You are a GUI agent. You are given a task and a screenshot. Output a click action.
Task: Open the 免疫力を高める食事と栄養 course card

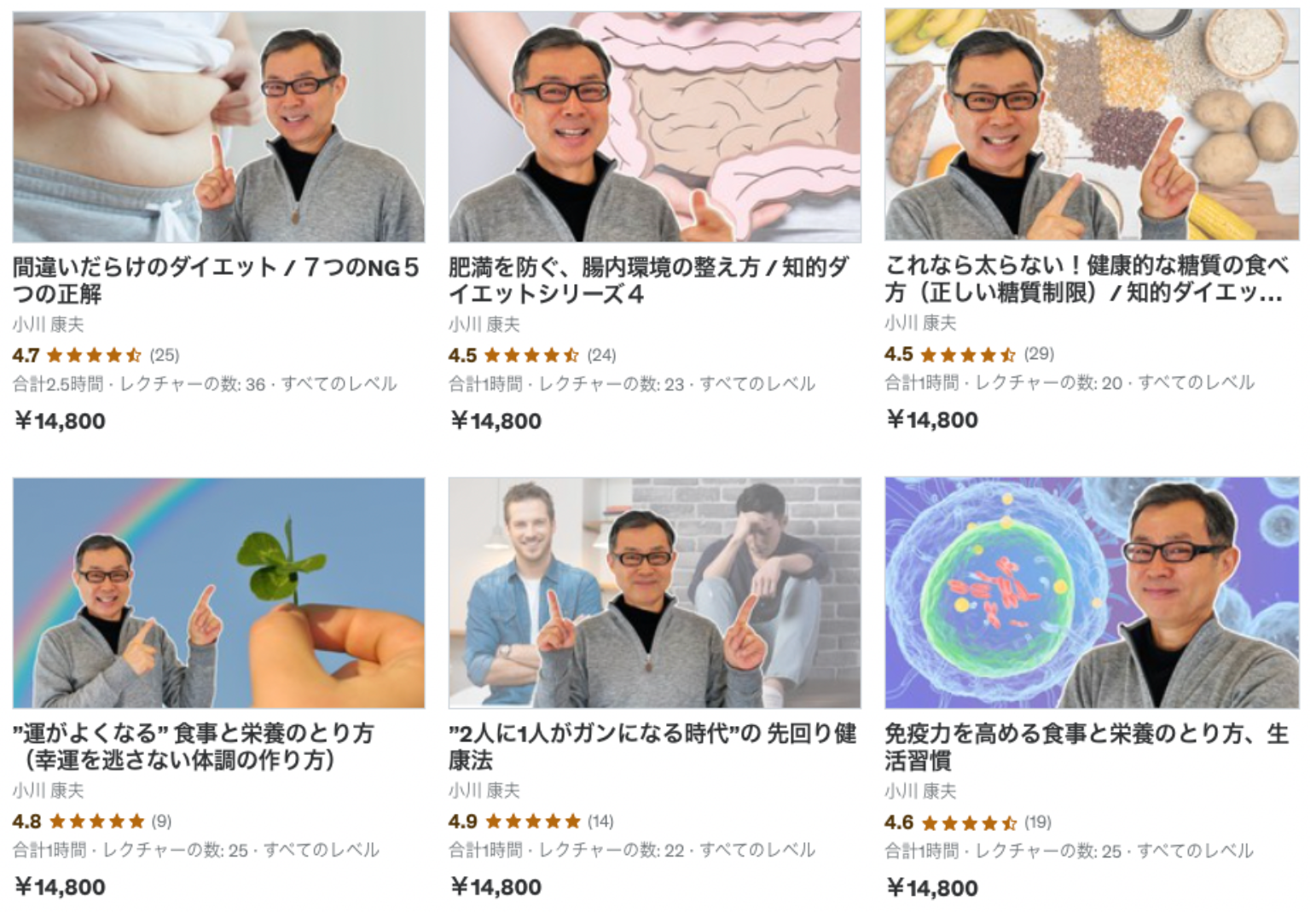1087,746
